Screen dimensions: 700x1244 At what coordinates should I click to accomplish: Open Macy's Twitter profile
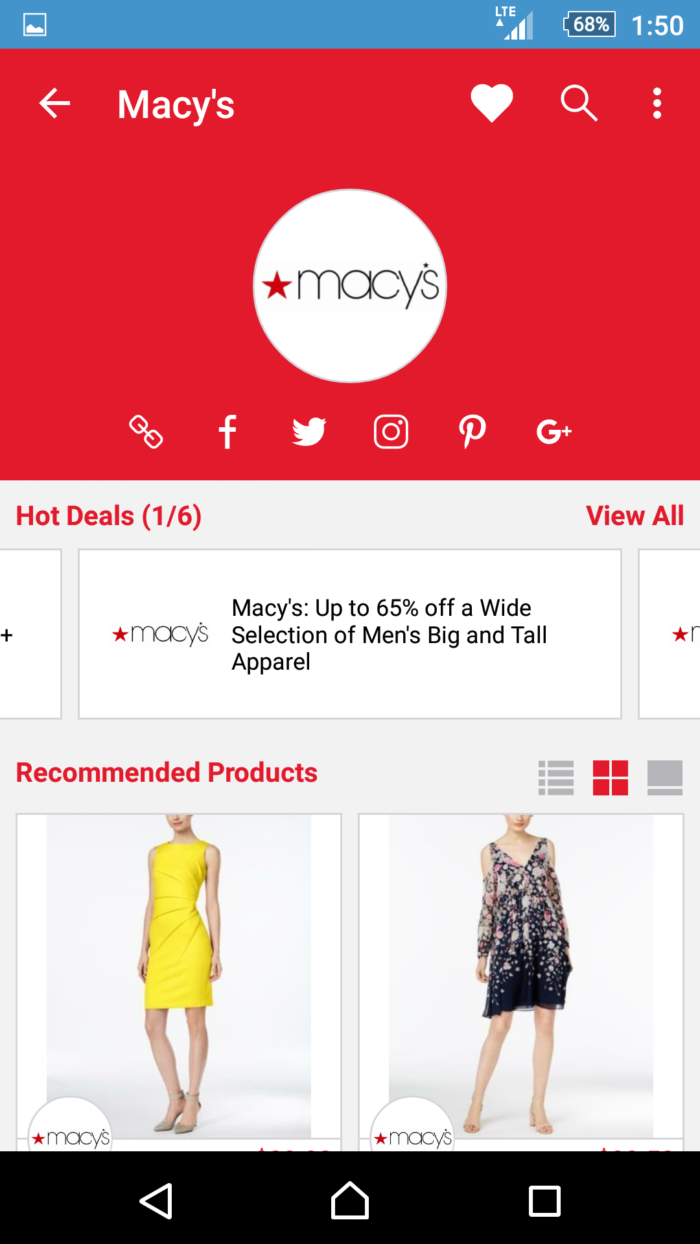(x=309, y=432)
